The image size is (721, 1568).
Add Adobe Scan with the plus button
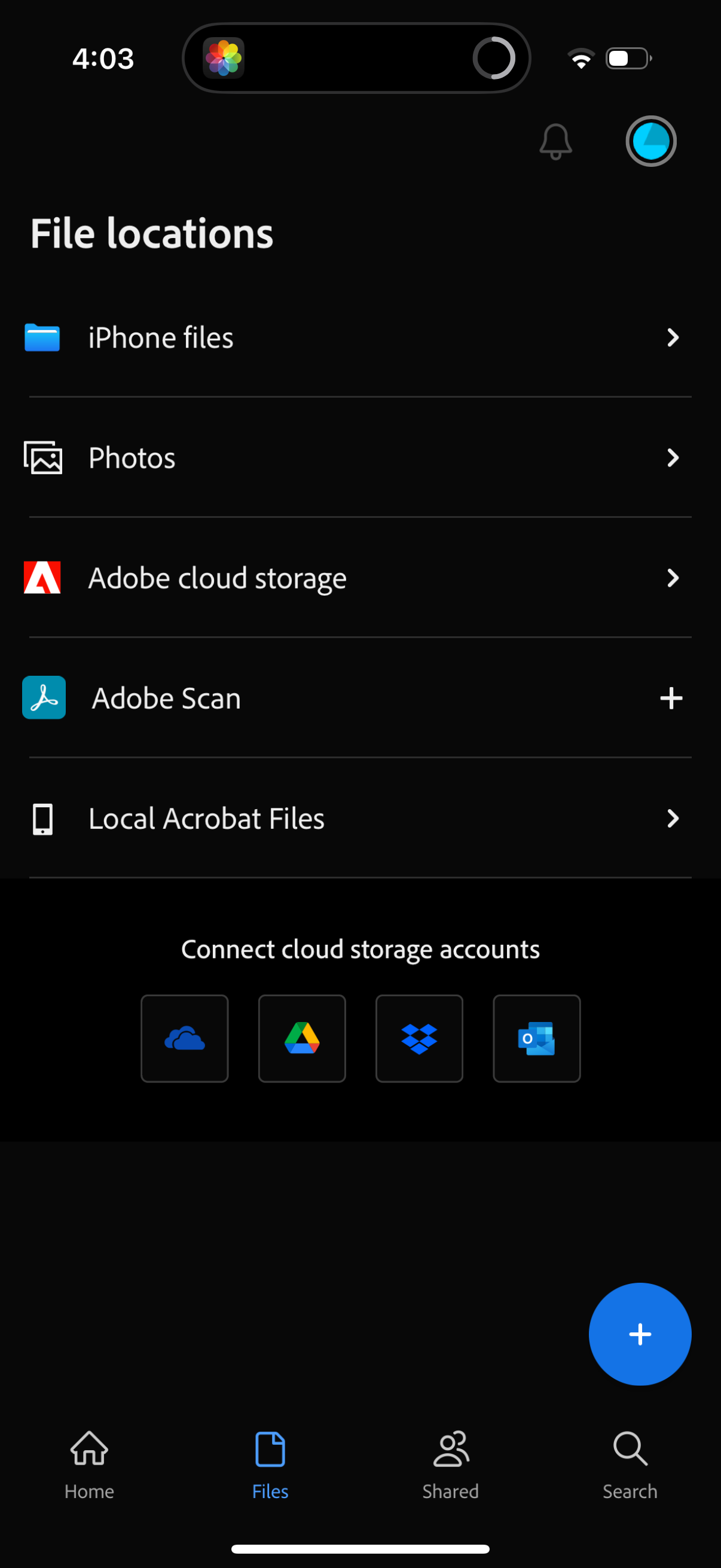(x=671, y=698)
